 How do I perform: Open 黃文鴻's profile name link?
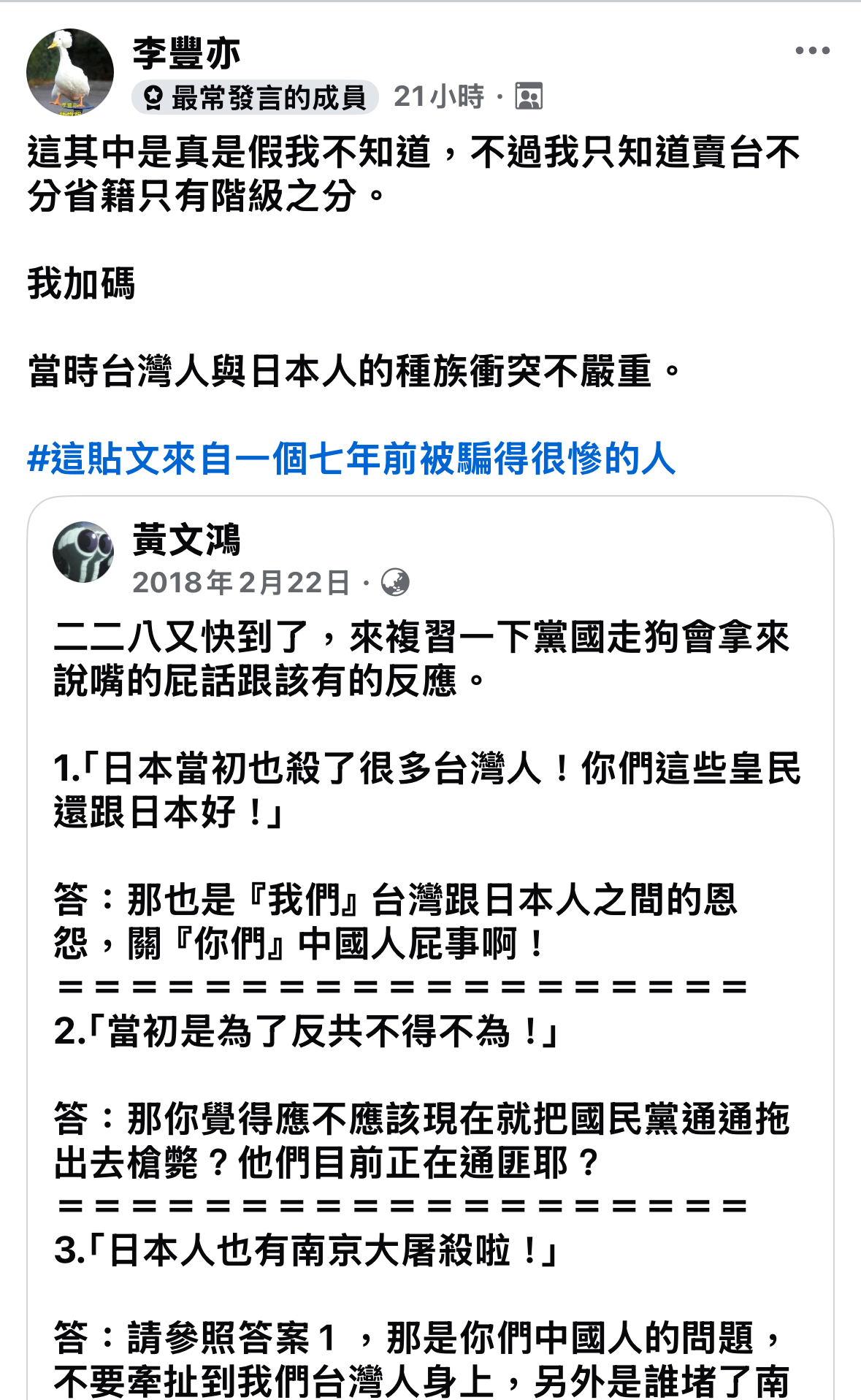(x=186, y=540)
